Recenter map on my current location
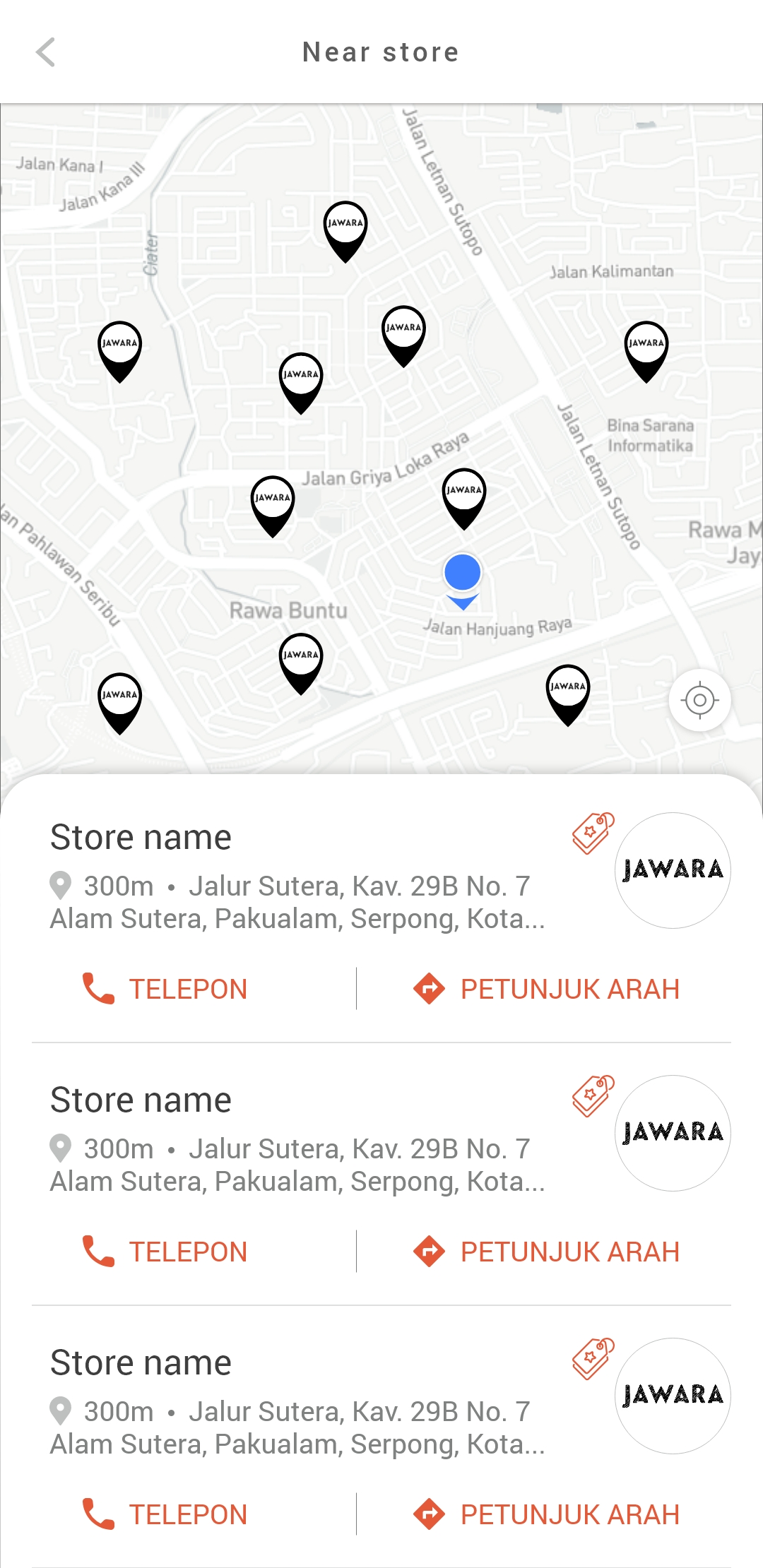The height and width of the screenshot is (1568, 763). (699, 700)
